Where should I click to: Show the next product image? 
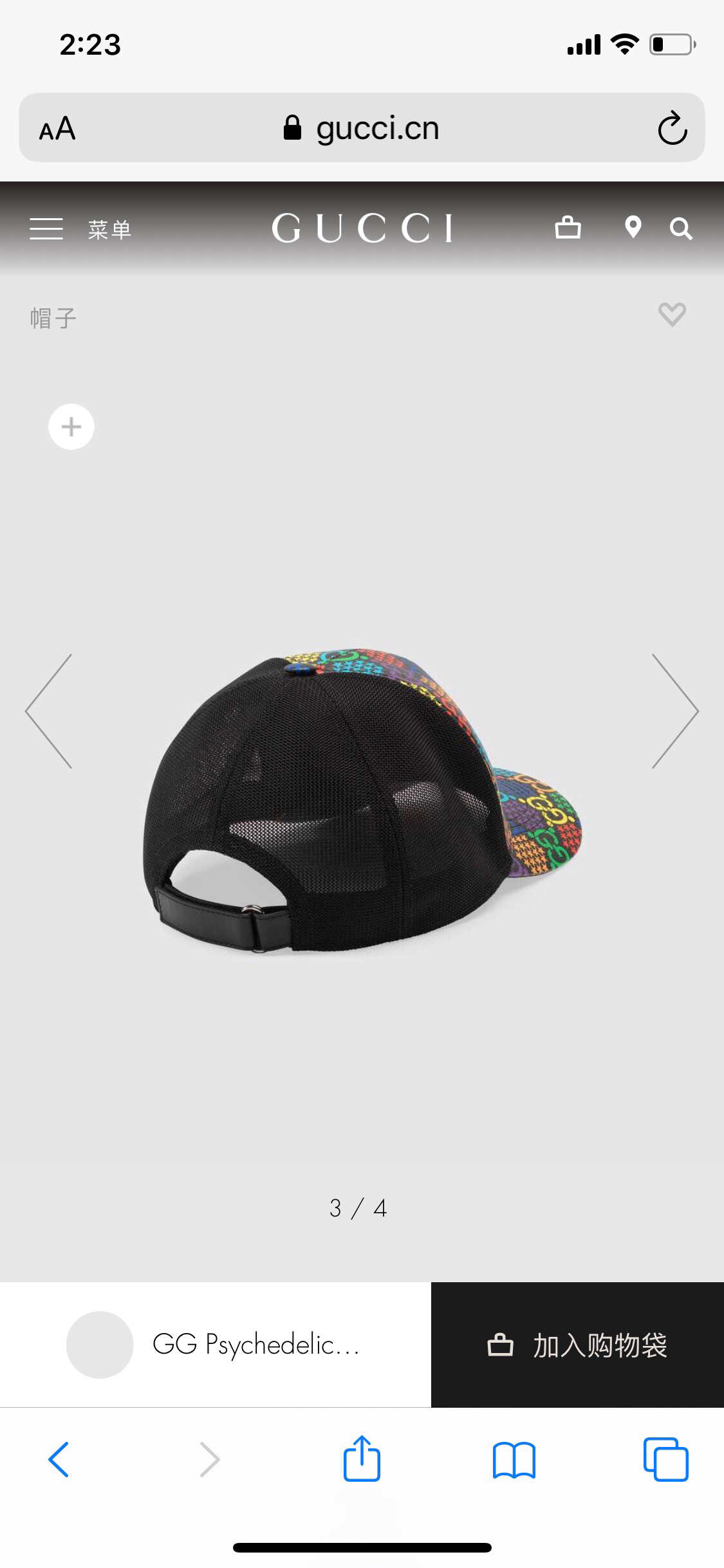(675, 711)
